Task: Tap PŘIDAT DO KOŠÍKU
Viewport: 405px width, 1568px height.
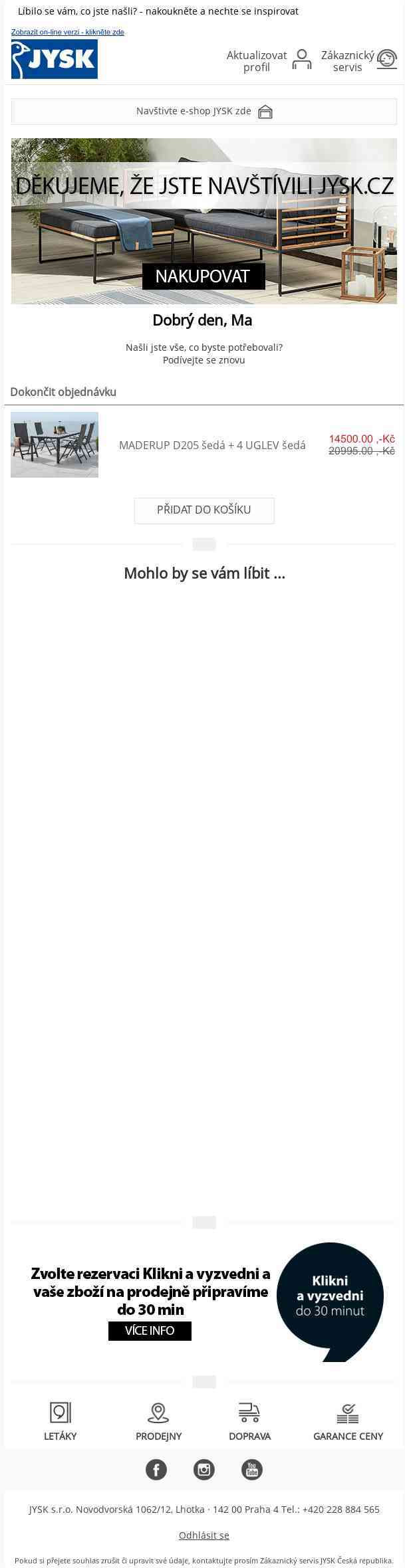Action: coord(203,510)
